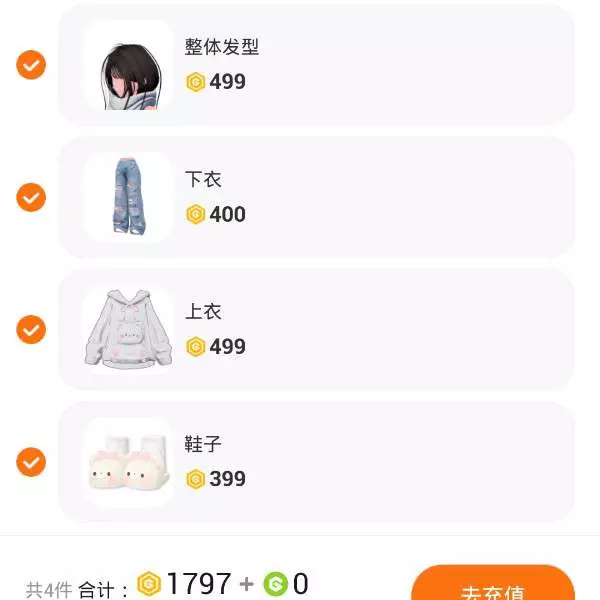Uncheck the 鞋子 item checkbox
The image size is (600, 600).
pos(31,461)
